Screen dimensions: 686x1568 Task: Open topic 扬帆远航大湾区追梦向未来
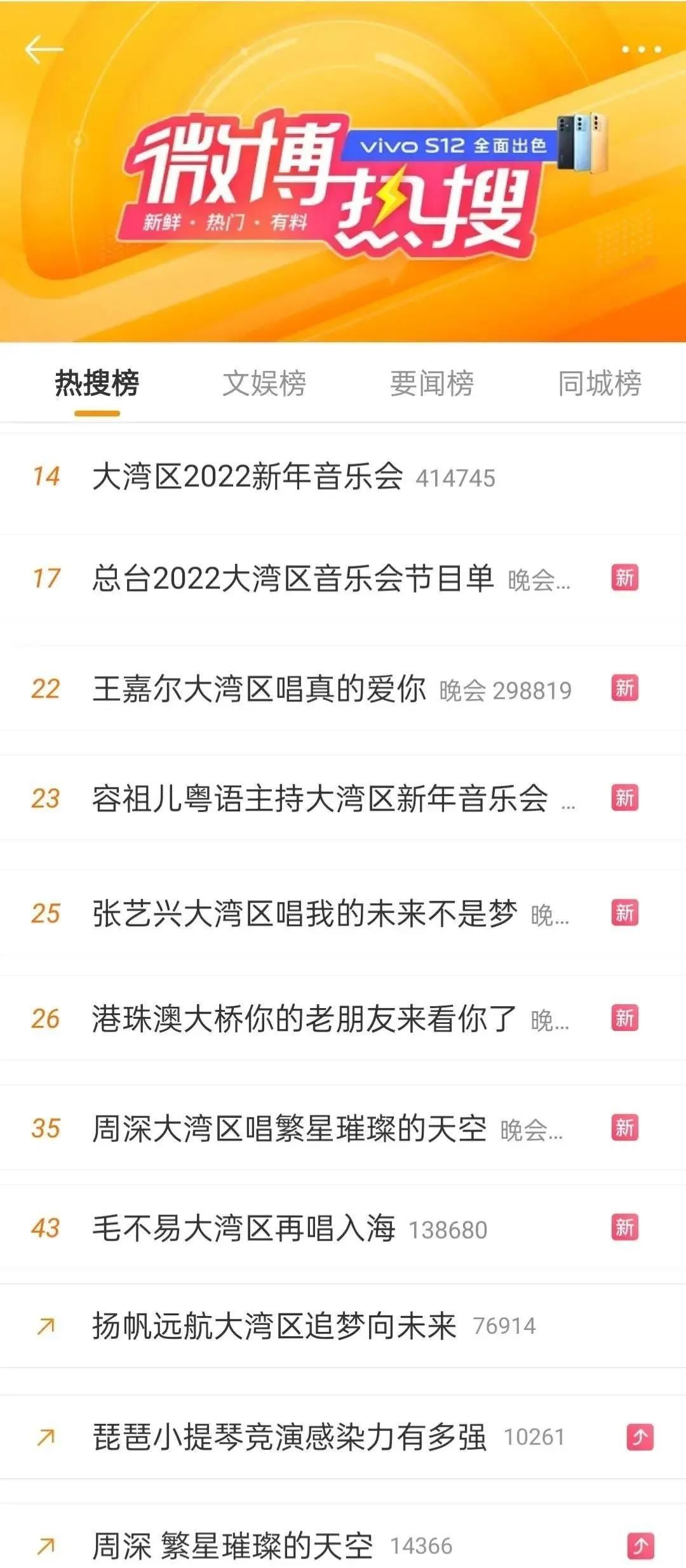click(x=274, y=1326)
